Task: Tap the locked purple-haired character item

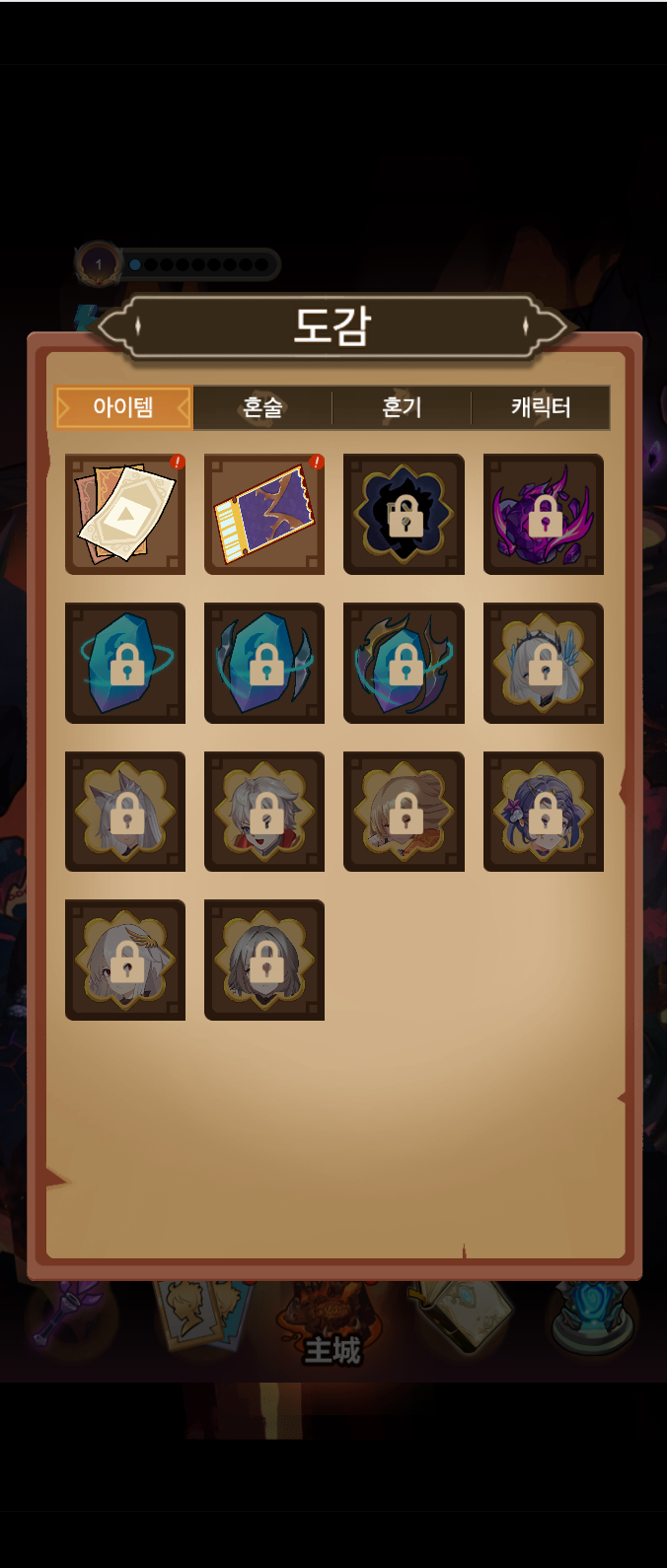Action: click(544, 812)
